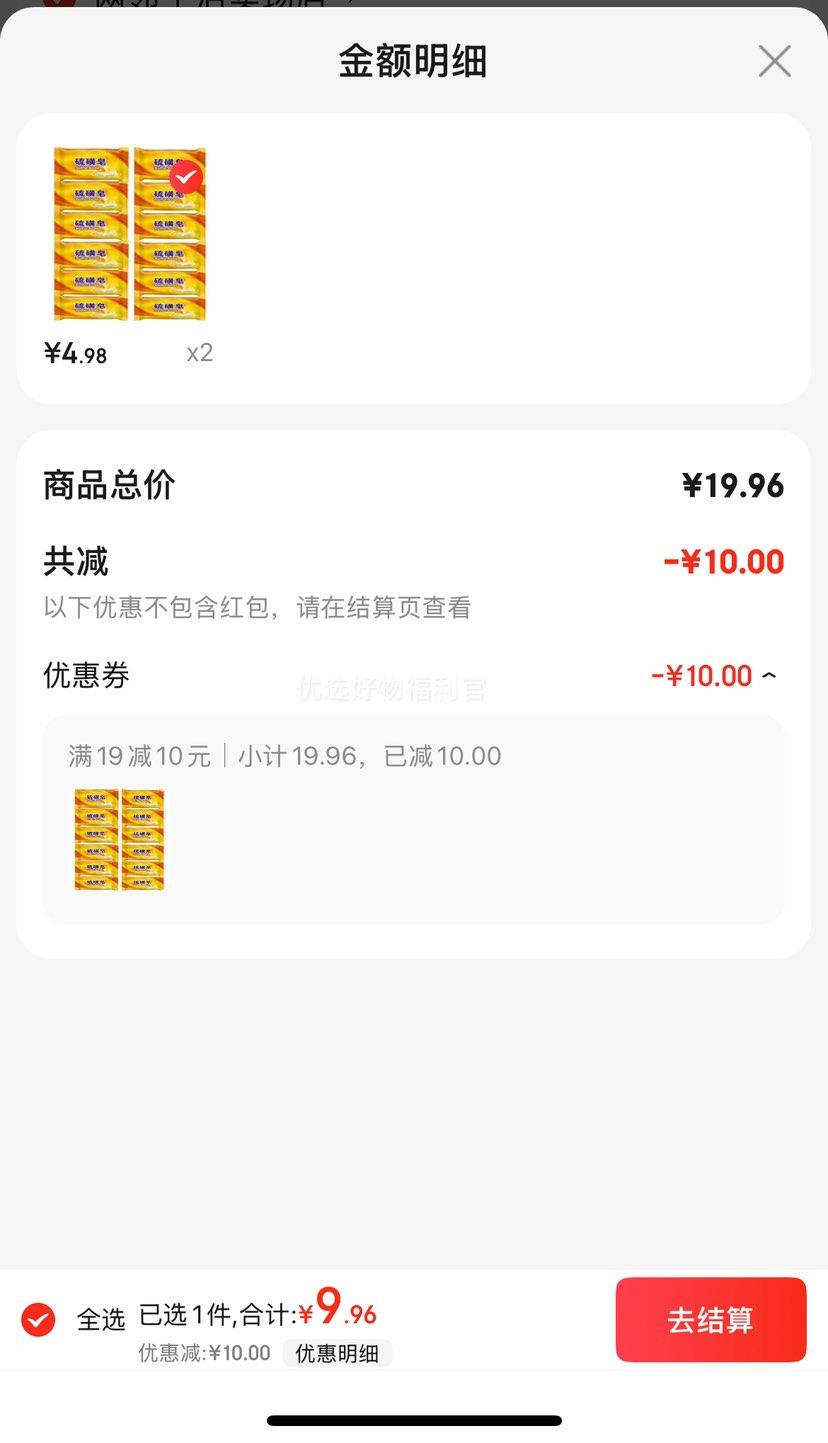This screenshot has width=828, height=1443.
Task: Tap the 金额明细 title text
Action: point(414,61)
